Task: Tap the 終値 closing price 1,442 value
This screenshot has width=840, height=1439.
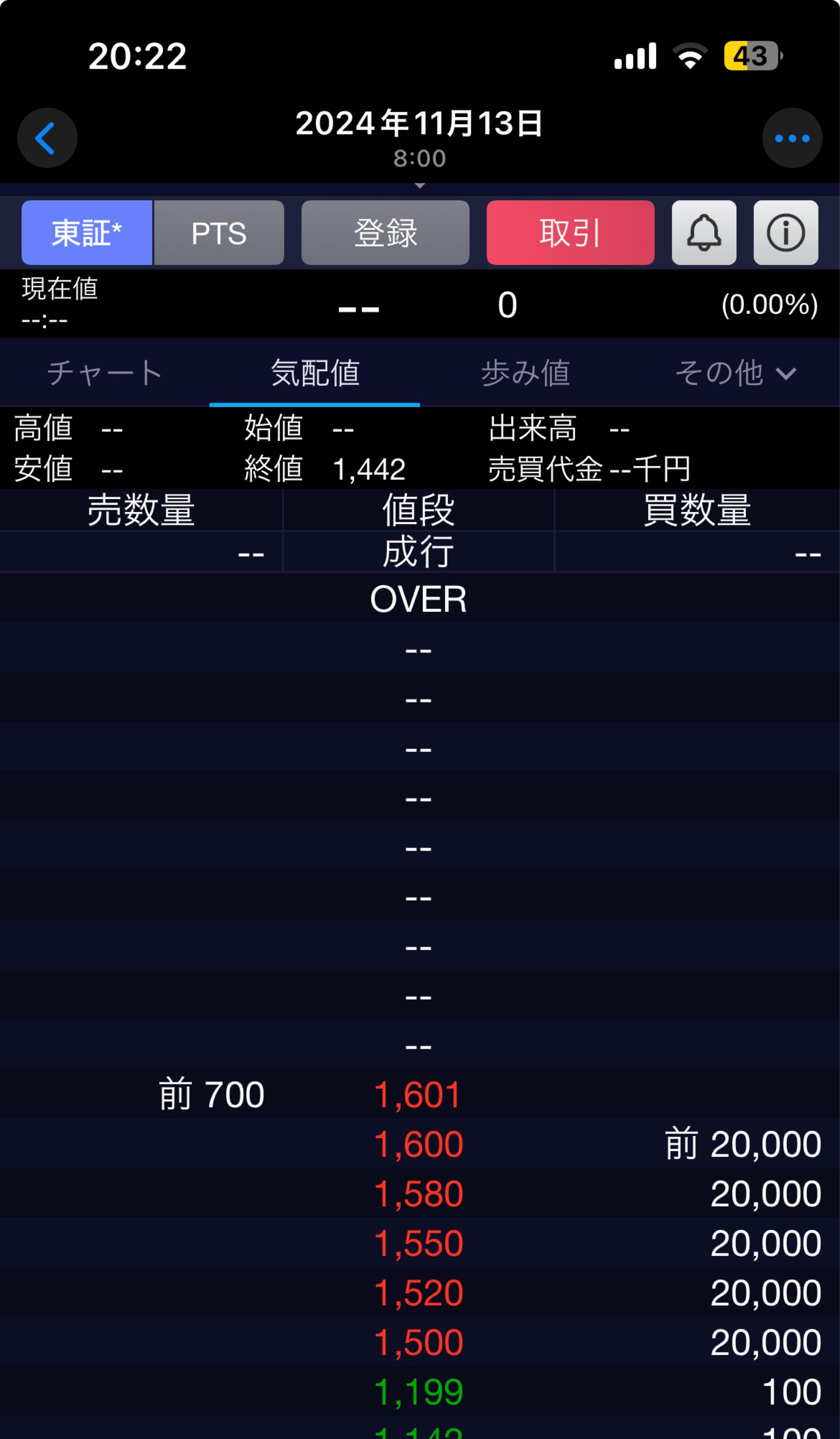Action: tap(369, 468)
